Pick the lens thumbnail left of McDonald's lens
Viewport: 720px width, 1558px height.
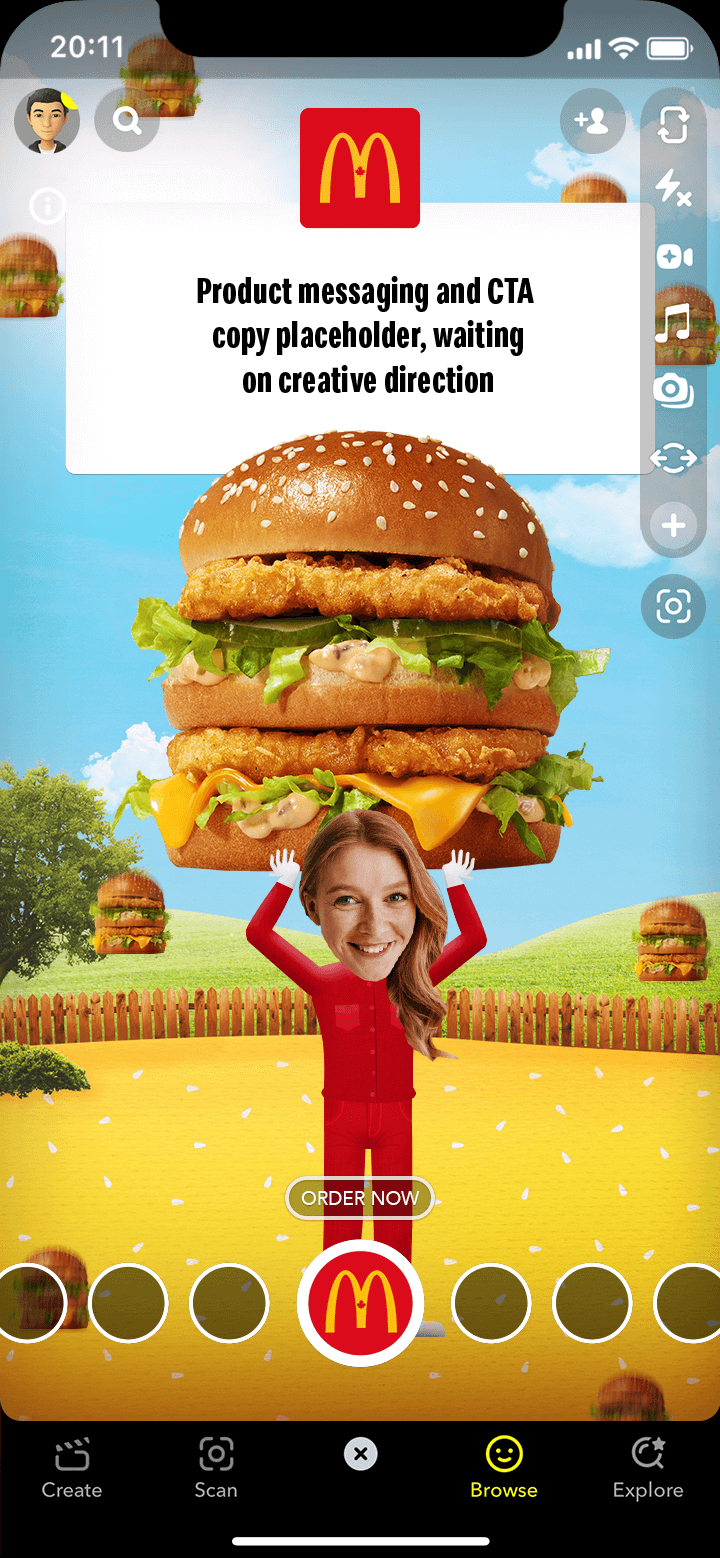click(228, 1303)
